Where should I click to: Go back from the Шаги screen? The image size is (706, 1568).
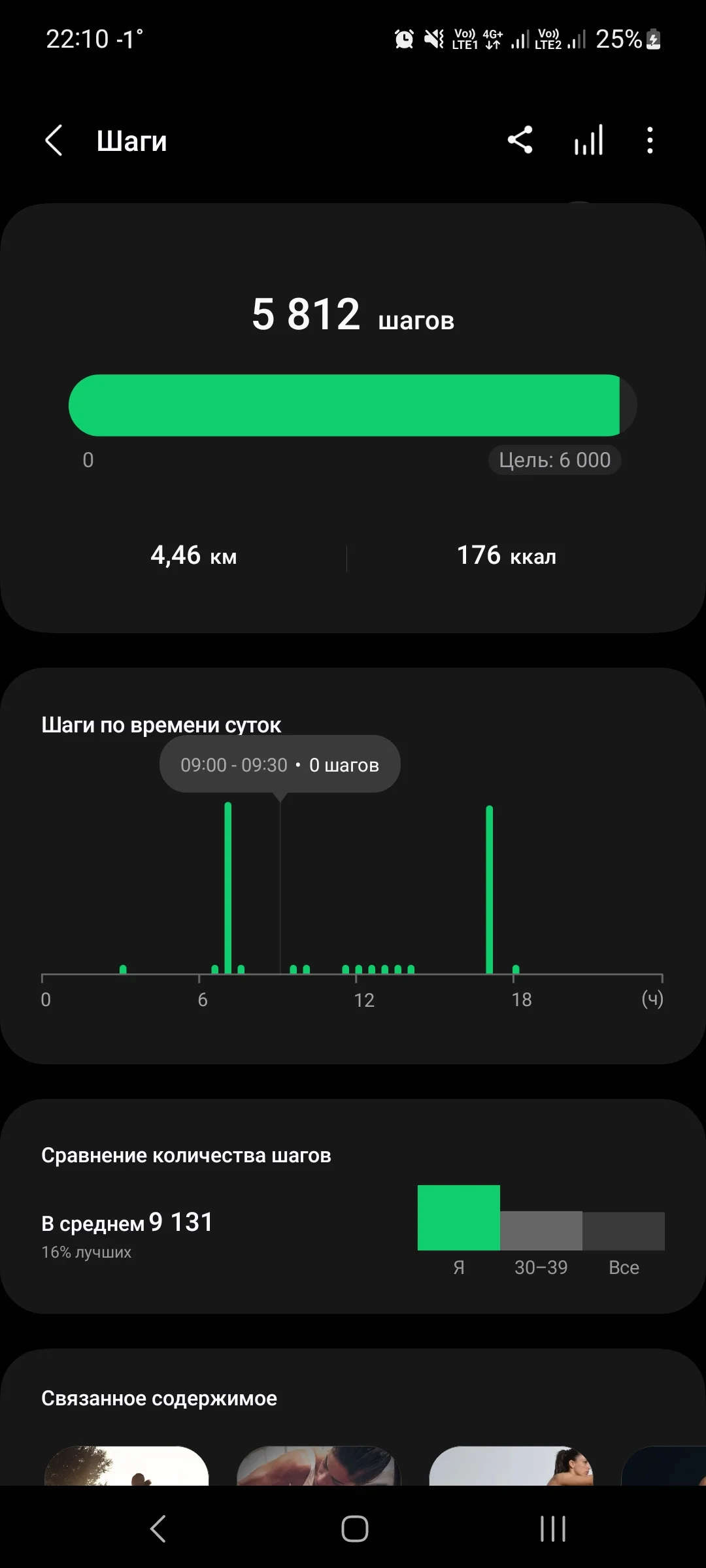click(x=54, y=140)
